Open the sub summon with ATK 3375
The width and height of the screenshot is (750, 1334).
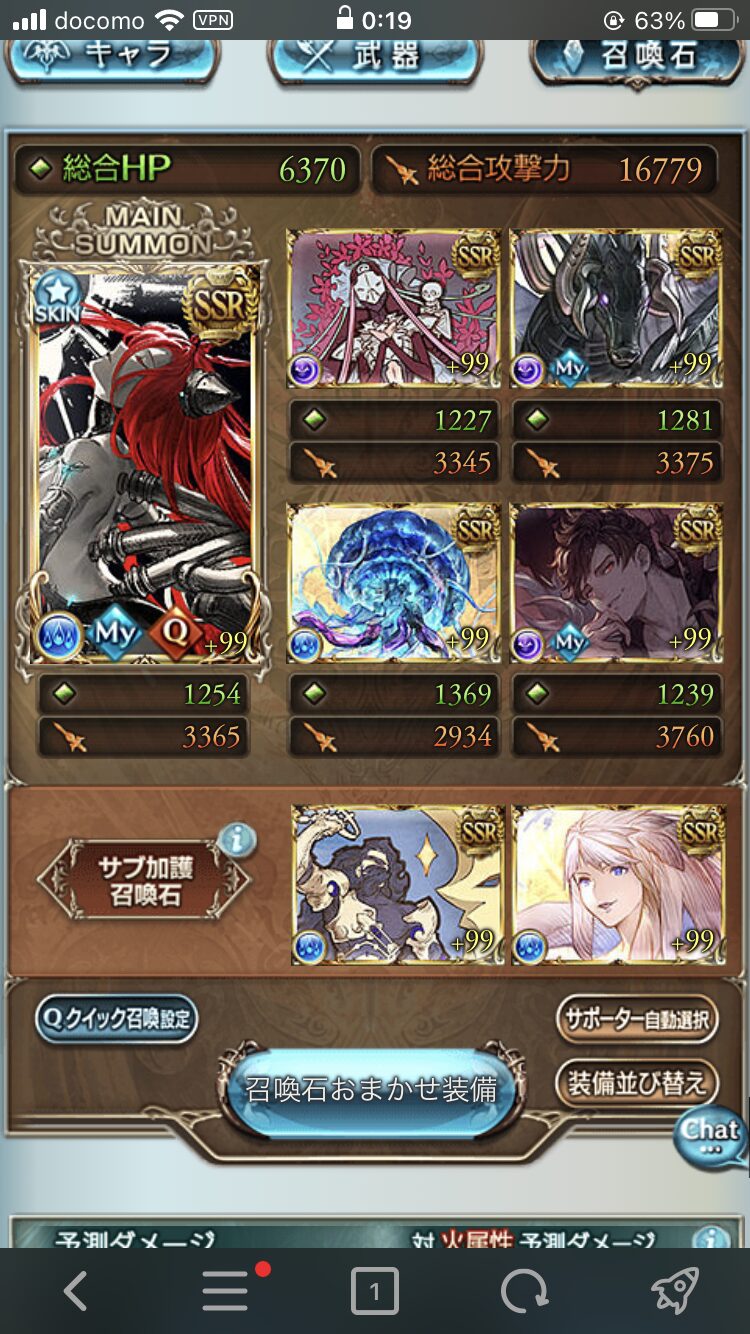click(x=617, y=308)
